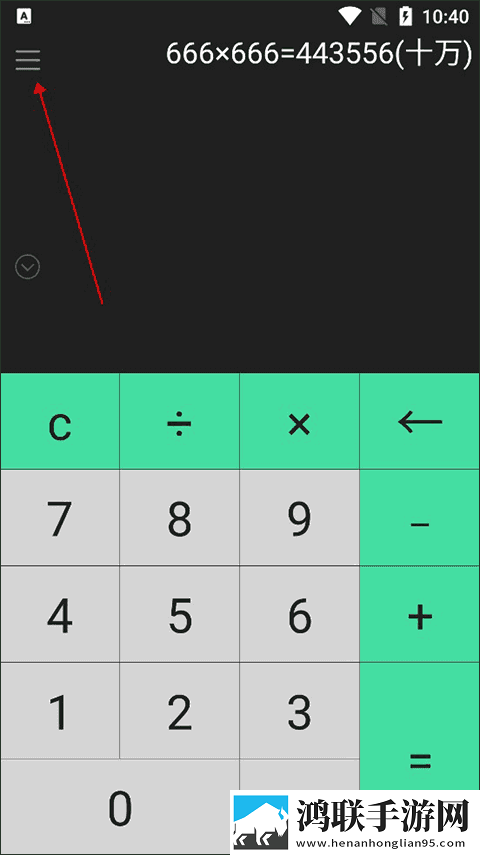Choose the minus operator
480x855 pixels.
point(420,518)
